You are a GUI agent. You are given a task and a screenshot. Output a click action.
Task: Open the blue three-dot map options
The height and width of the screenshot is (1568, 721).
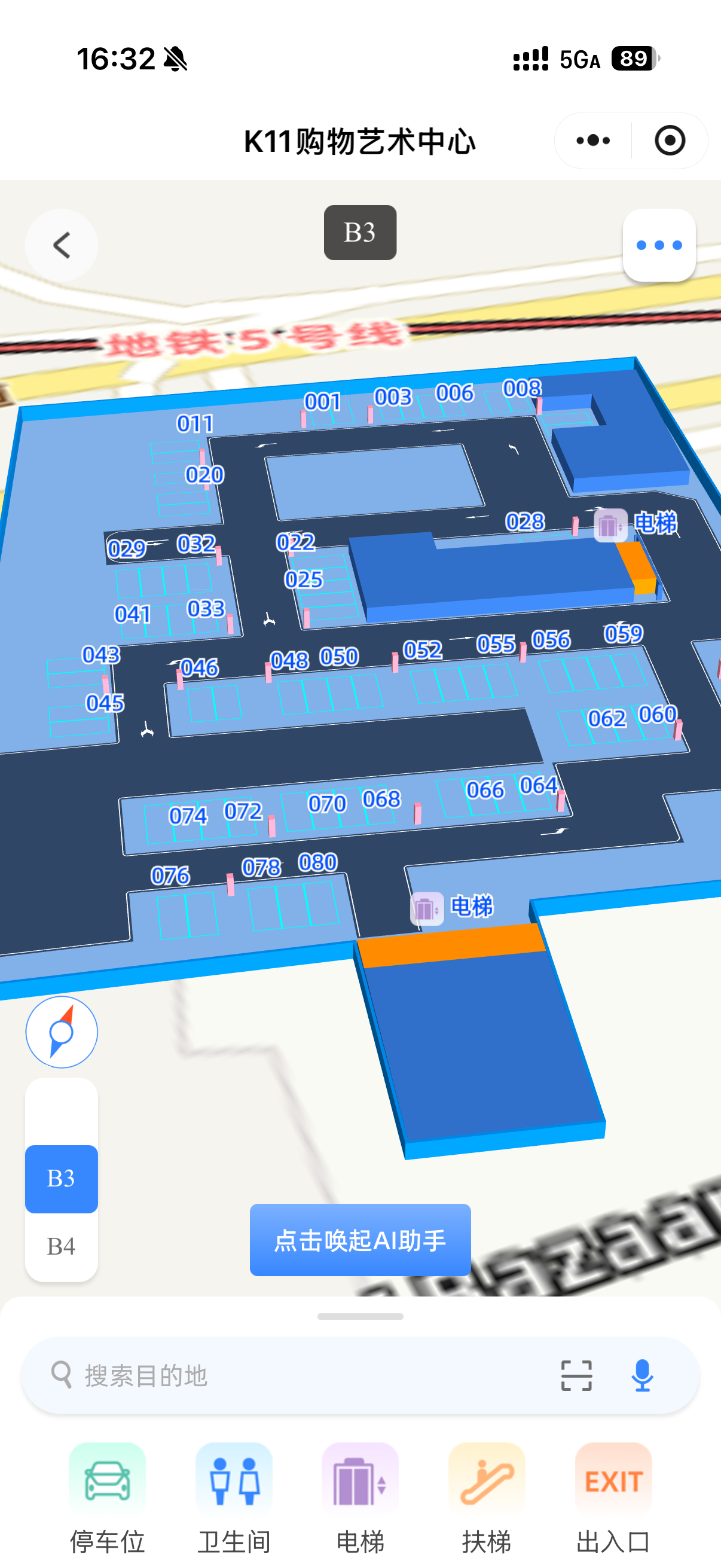(658, 245)
